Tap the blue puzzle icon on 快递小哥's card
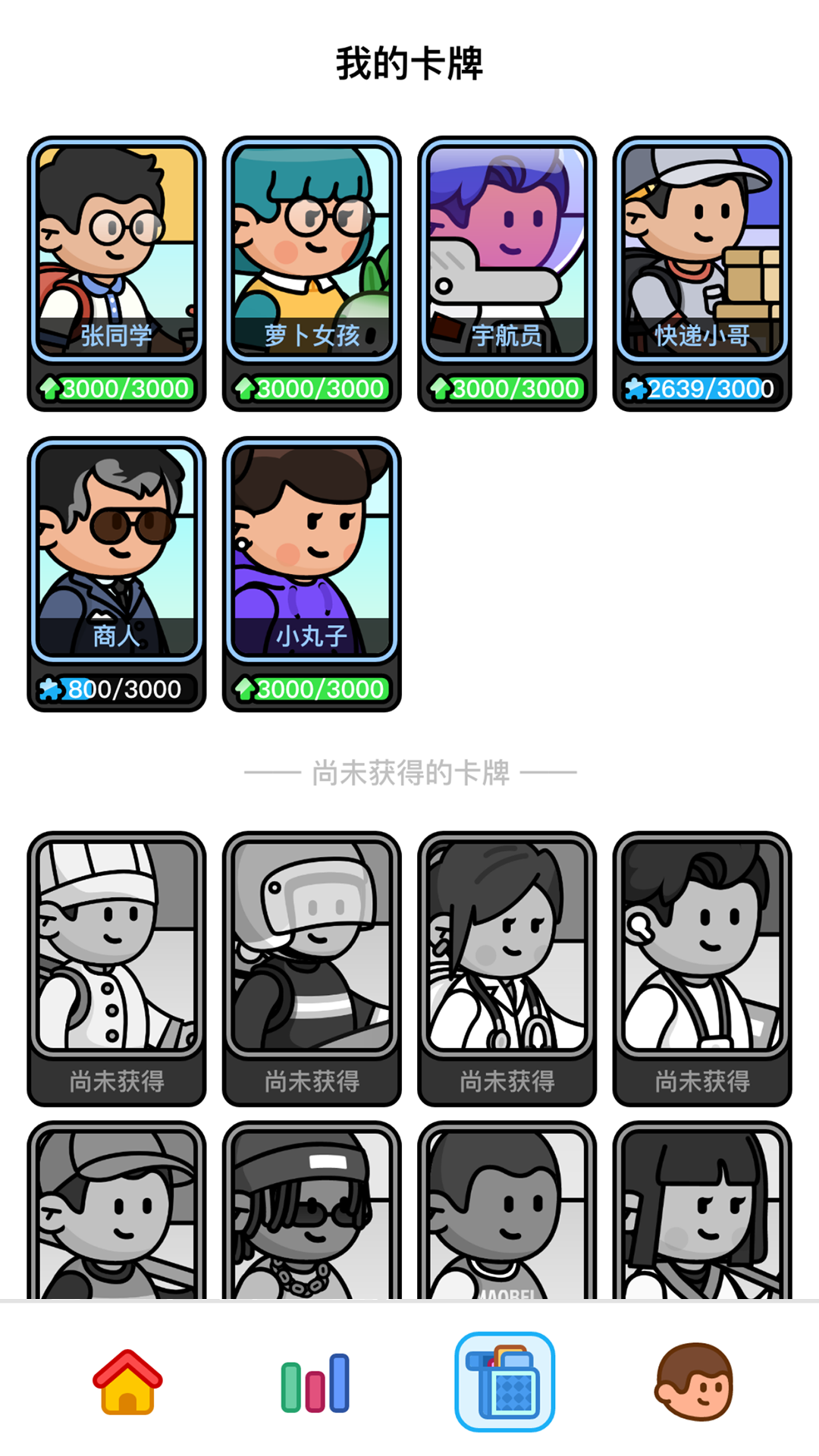Screen dimensions: 819x1456 pyautogui.click(x=639, y=389)
